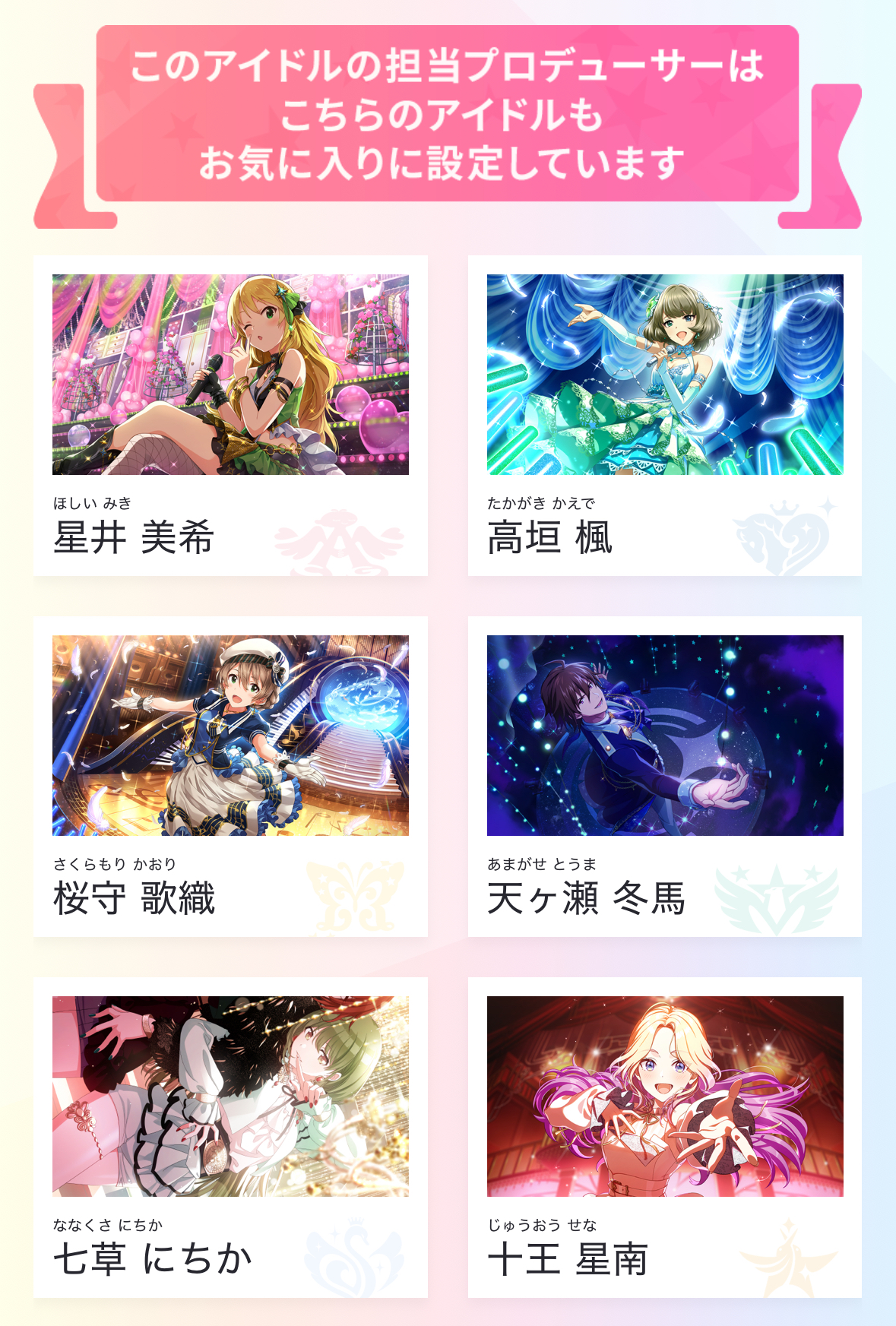Open the 七草 にちか idol card
The image size is (896, 1326).
(230, 1137)
